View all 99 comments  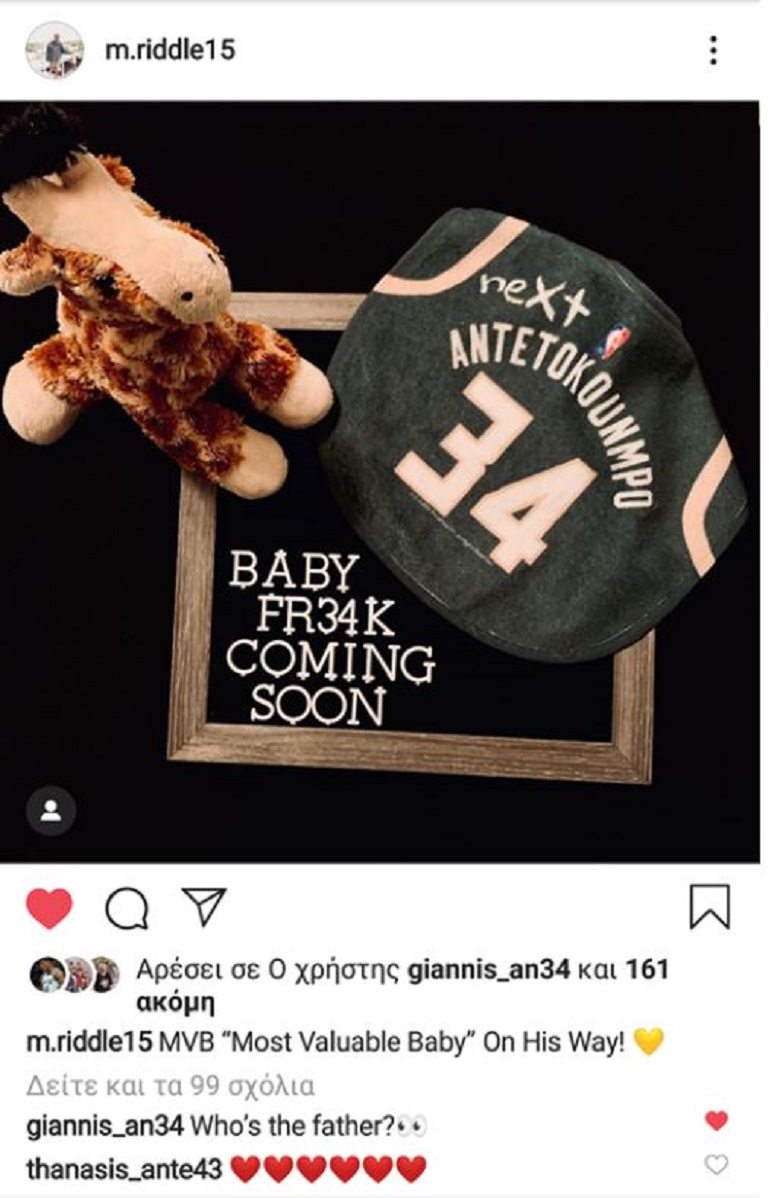pos(170,1084)
